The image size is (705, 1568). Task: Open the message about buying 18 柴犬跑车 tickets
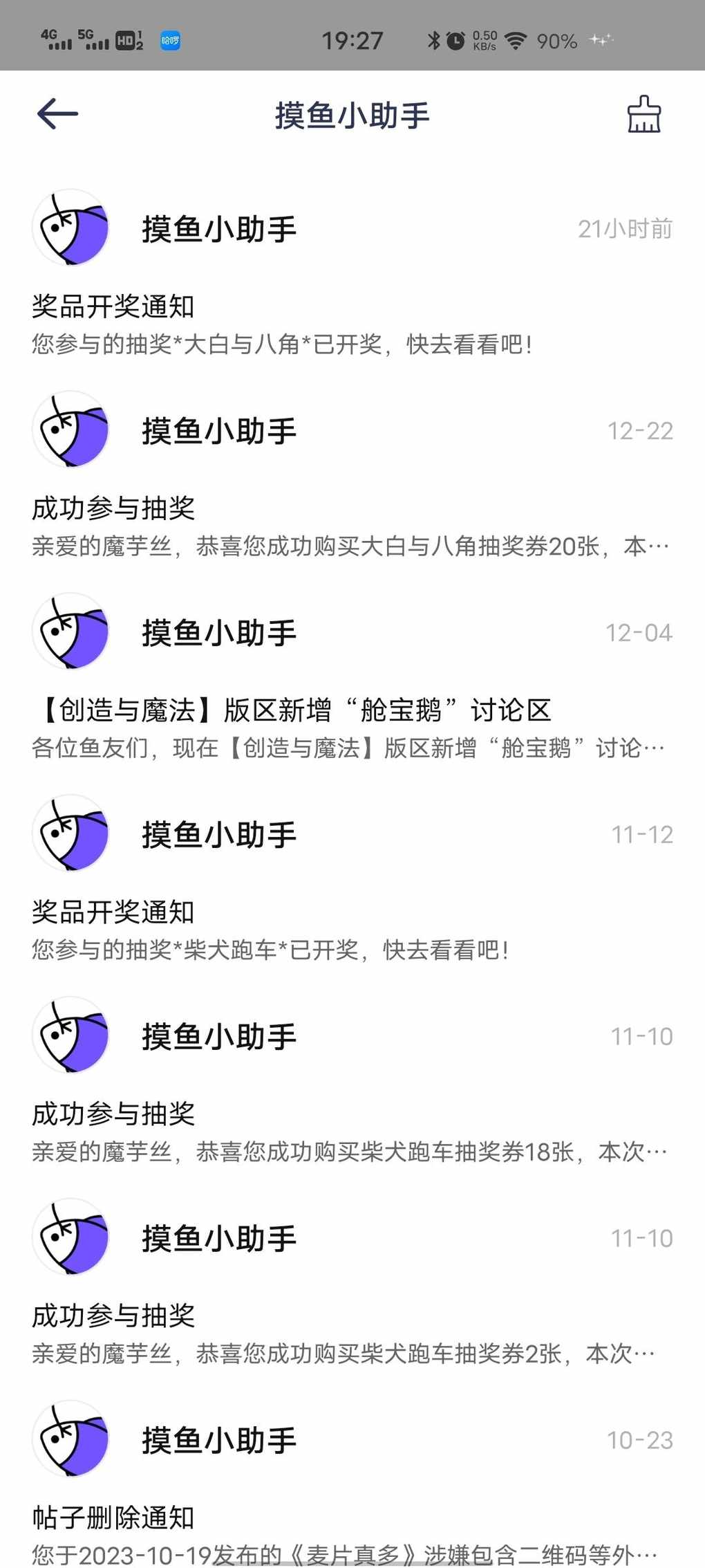352,1082
